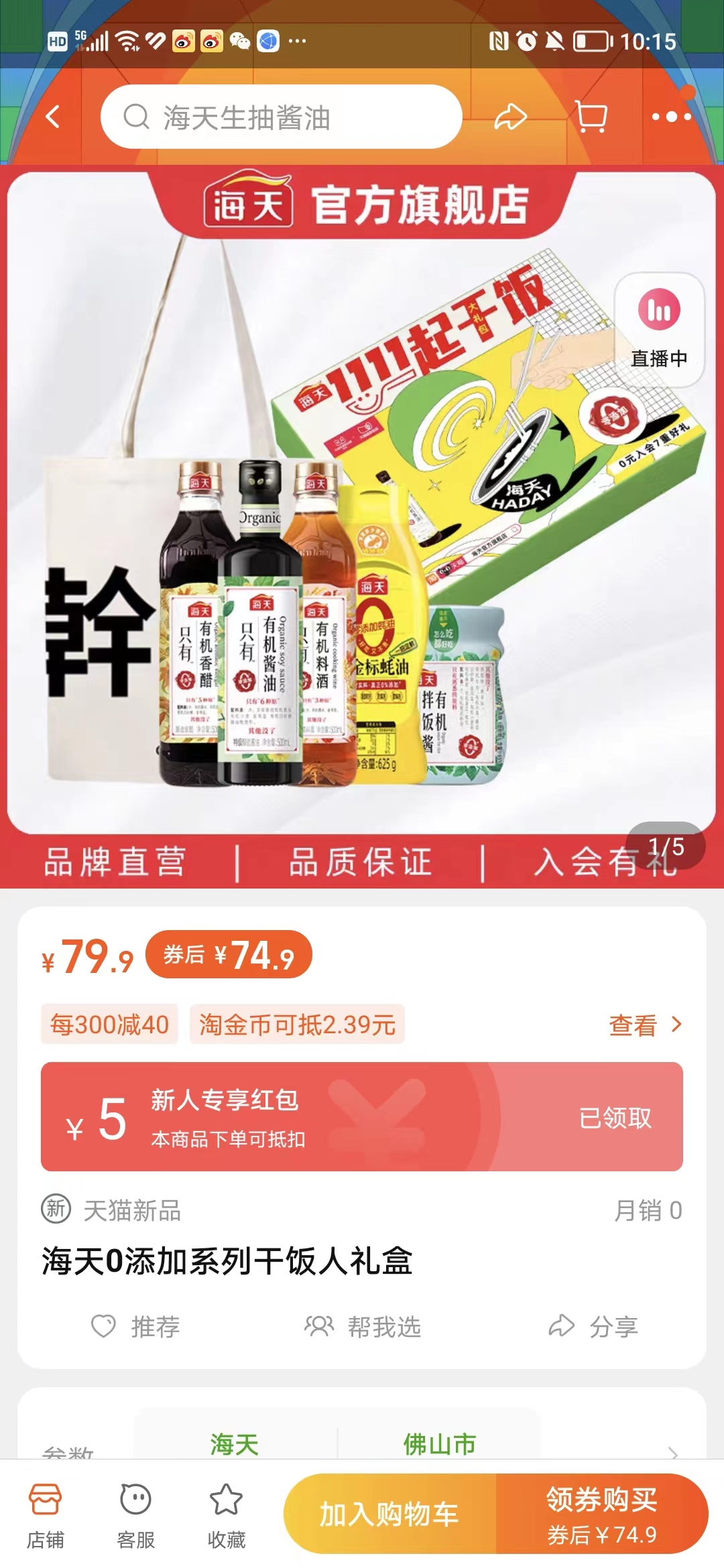Image resolution: width=724 pixels, height=1568 pixels.
Task: Open the shopping cart icon
Action: [592, 117]
